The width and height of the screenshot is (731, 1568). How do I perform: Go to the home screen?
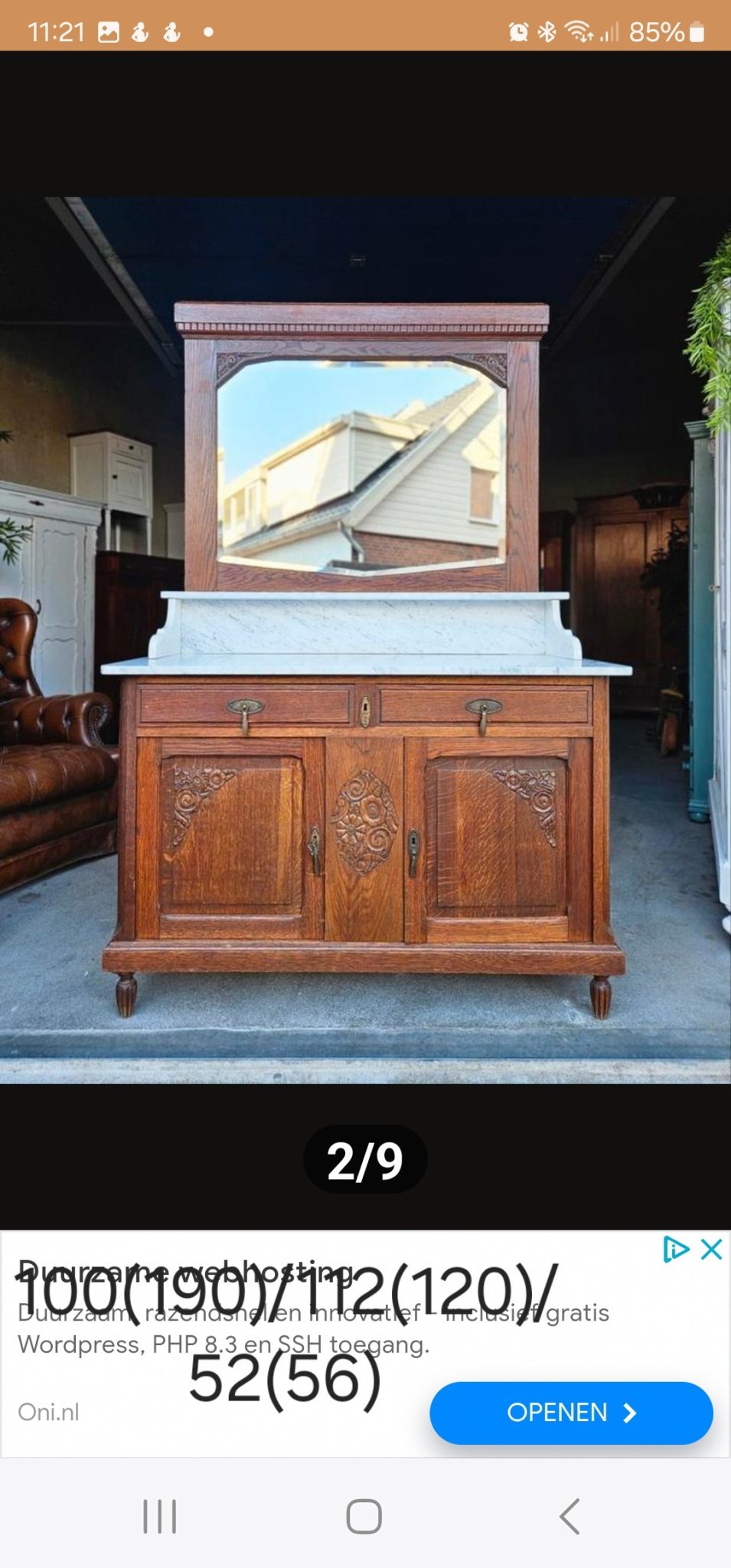(364, 1516)
